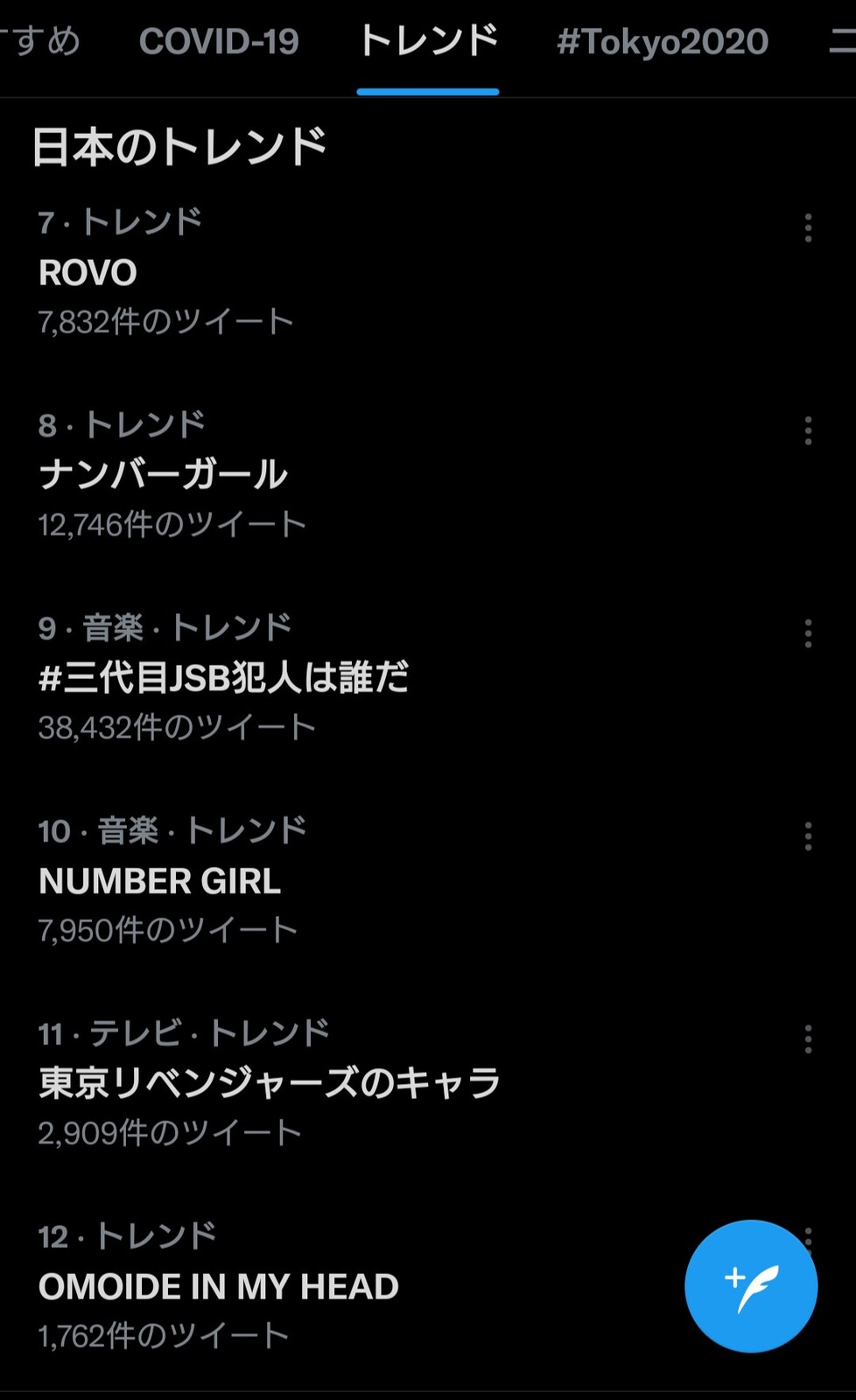Open the 東京リベンジャーズのキャラ trend
This screenshot has width=856, height=1400.
428,1083
